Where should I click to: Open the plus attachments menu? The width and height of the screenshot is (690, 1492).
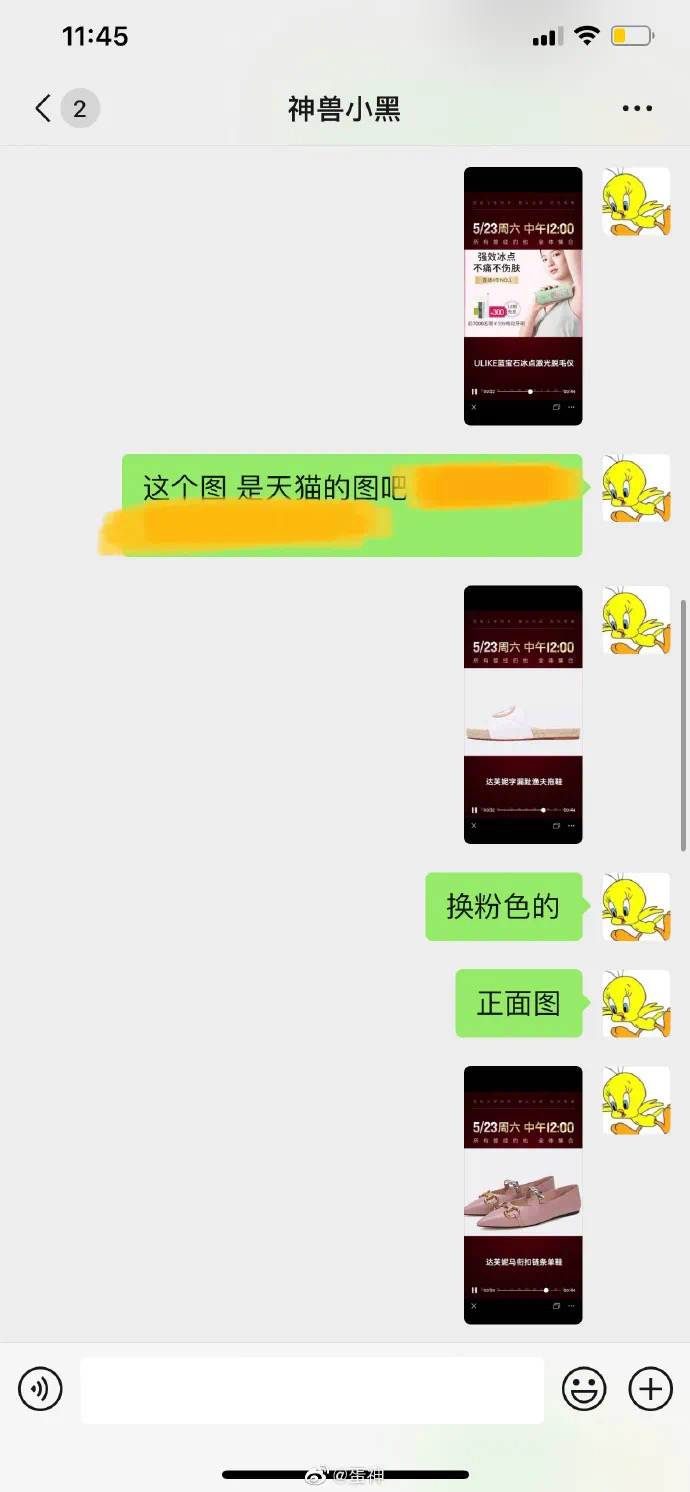pyautogui.click(x=650, y=1389)
